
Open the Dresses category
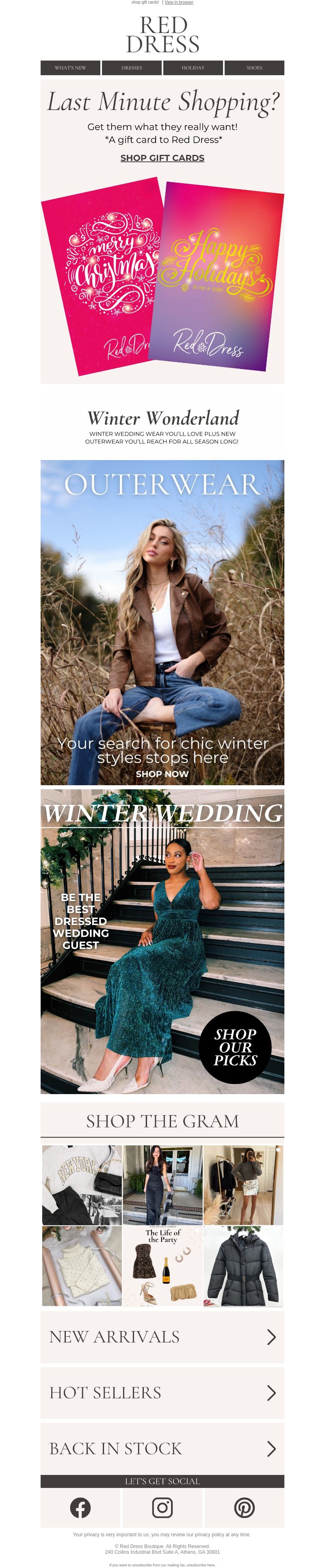point(132,67)
